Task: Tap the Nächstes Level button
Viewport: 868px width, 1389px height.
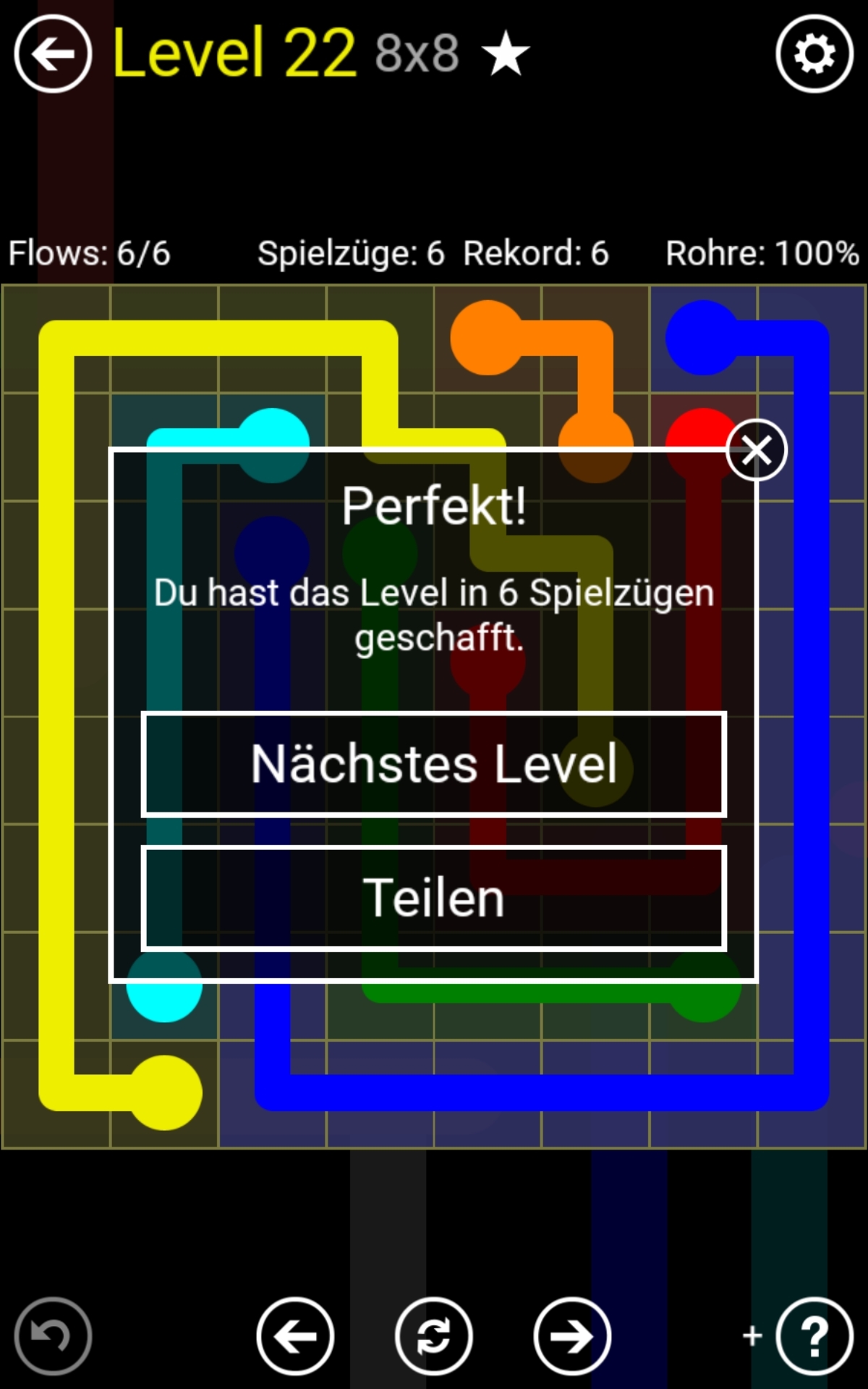Action: [434, 765]
